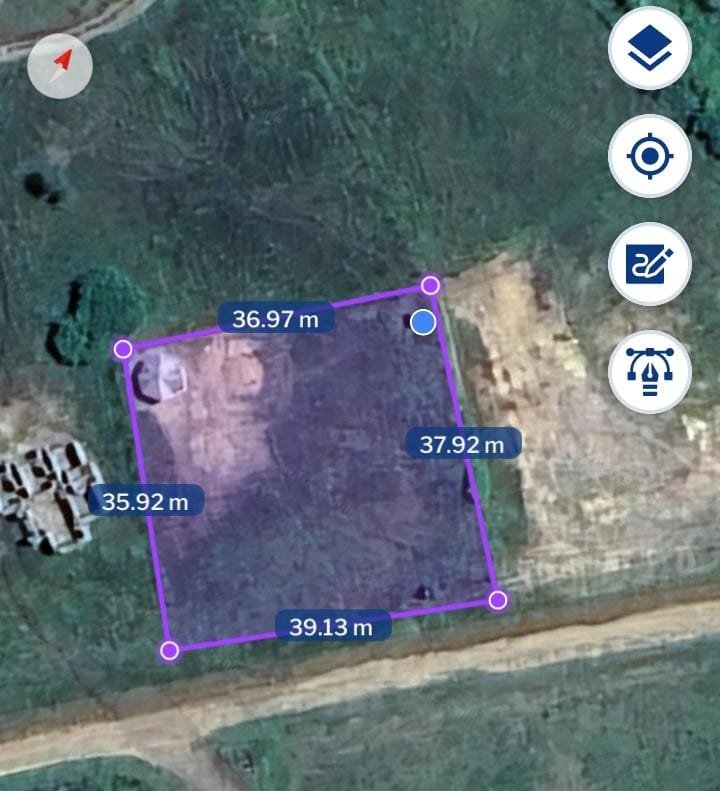Open the map edit and annotate tool

(650, 264)
